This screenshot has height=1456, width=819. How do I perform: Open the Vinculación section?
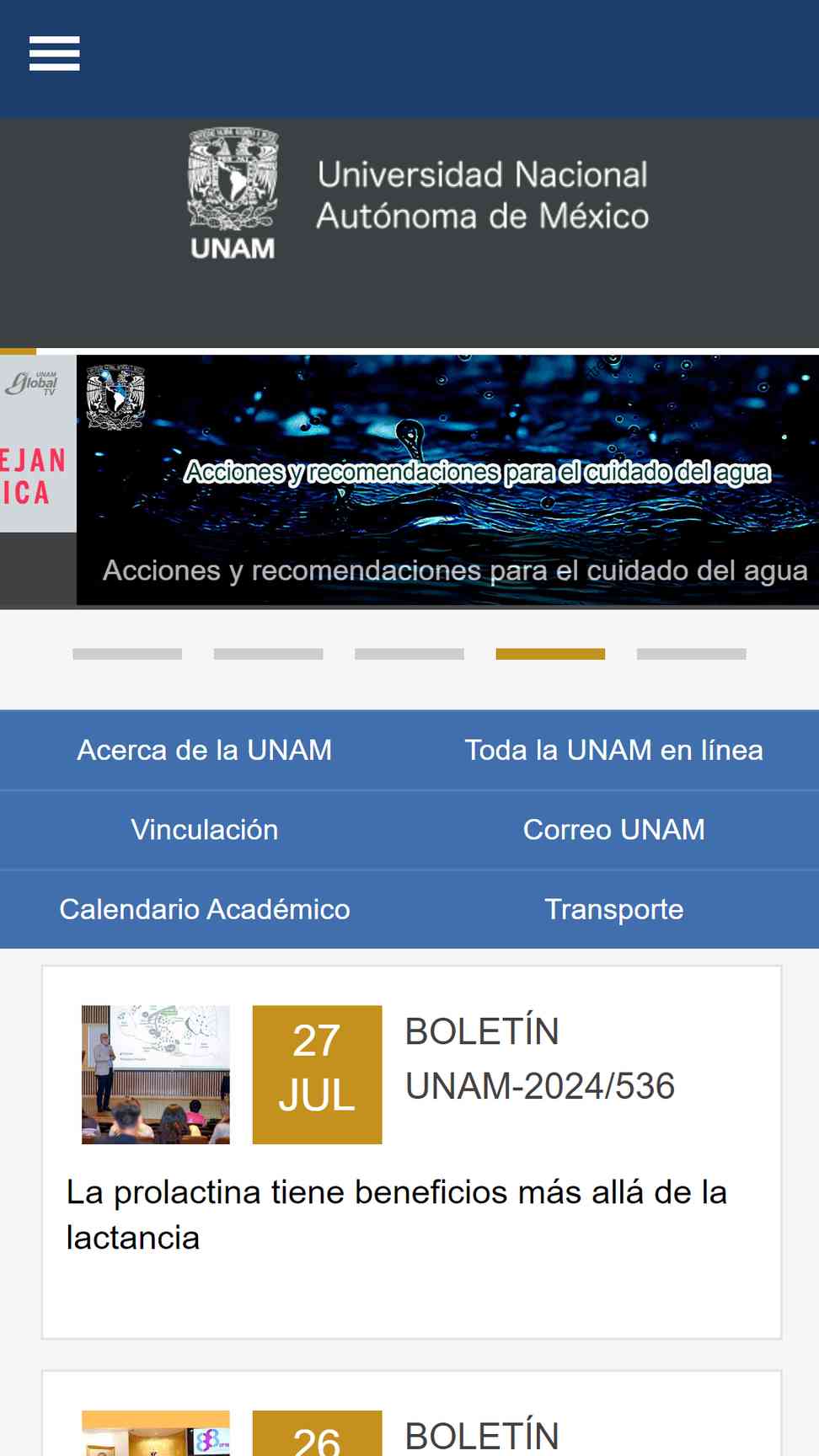click(x=205, y=830)
